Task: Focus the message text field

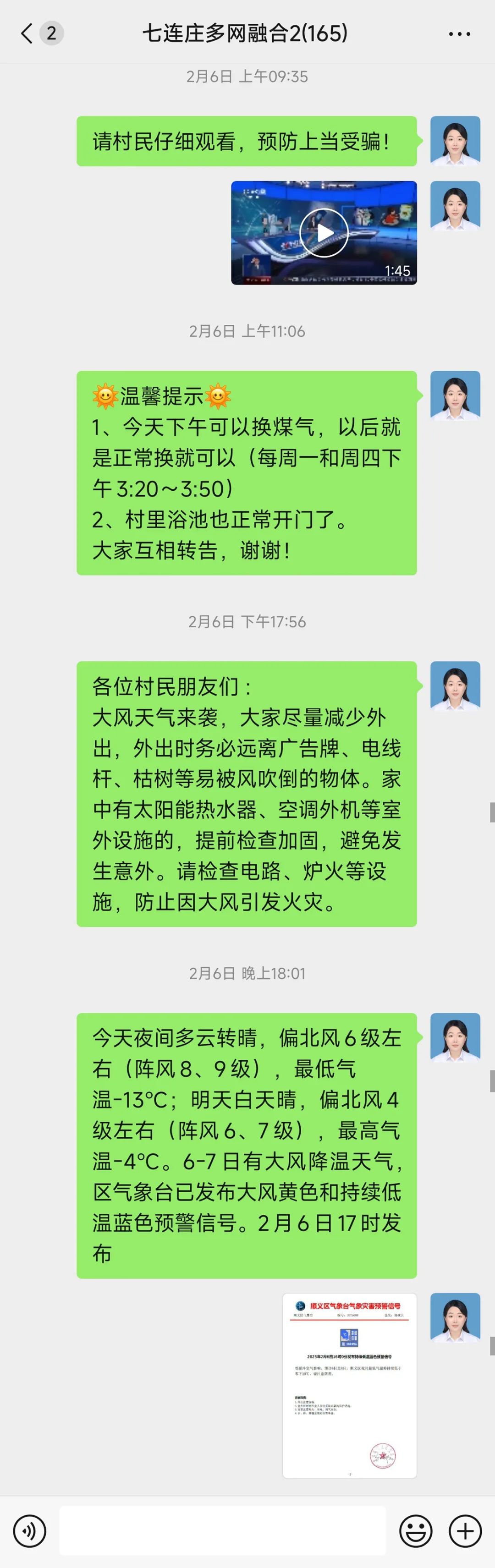Action: coord(222,1530)
